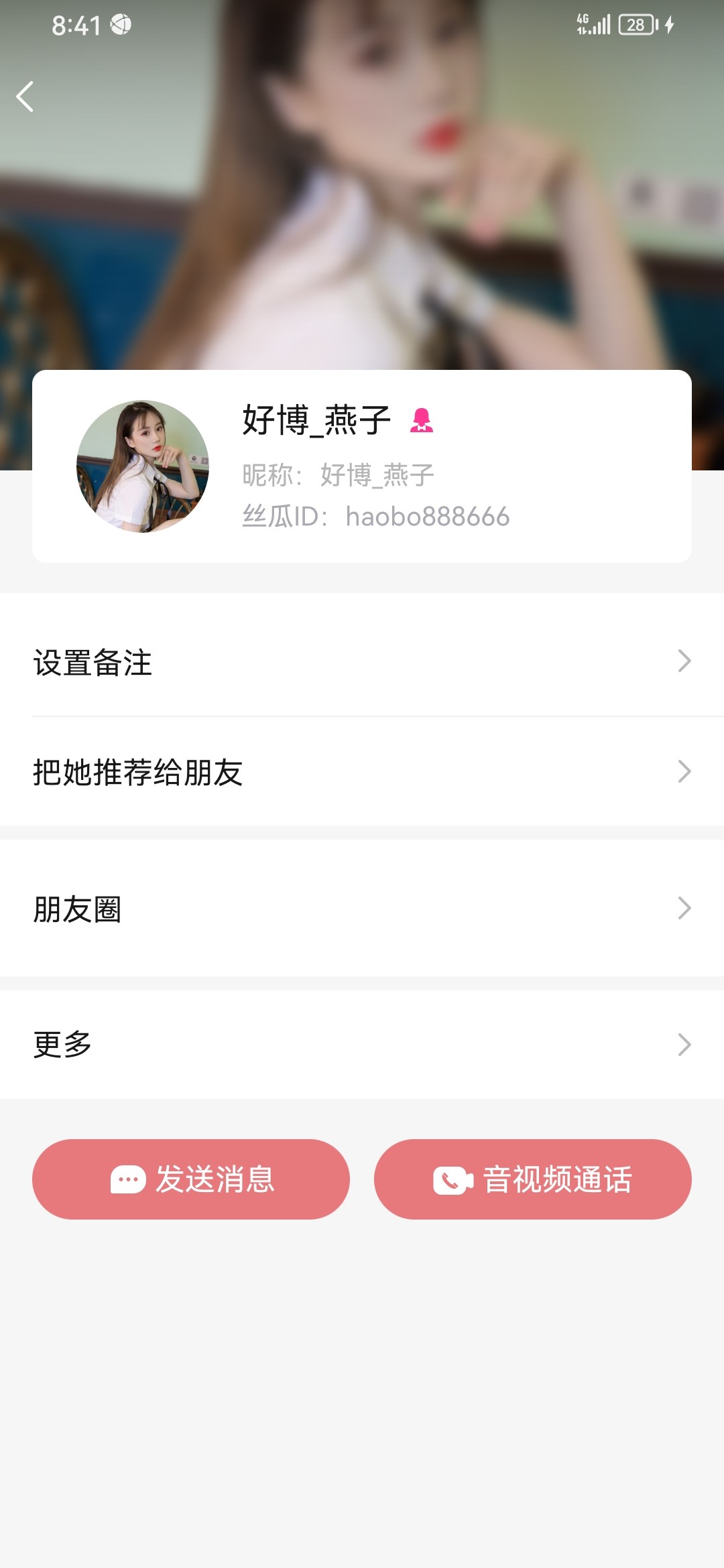The height and width of the screenshot is (1568, 724).
Task: Open the 设置备注 row
Action: [362, 662]
